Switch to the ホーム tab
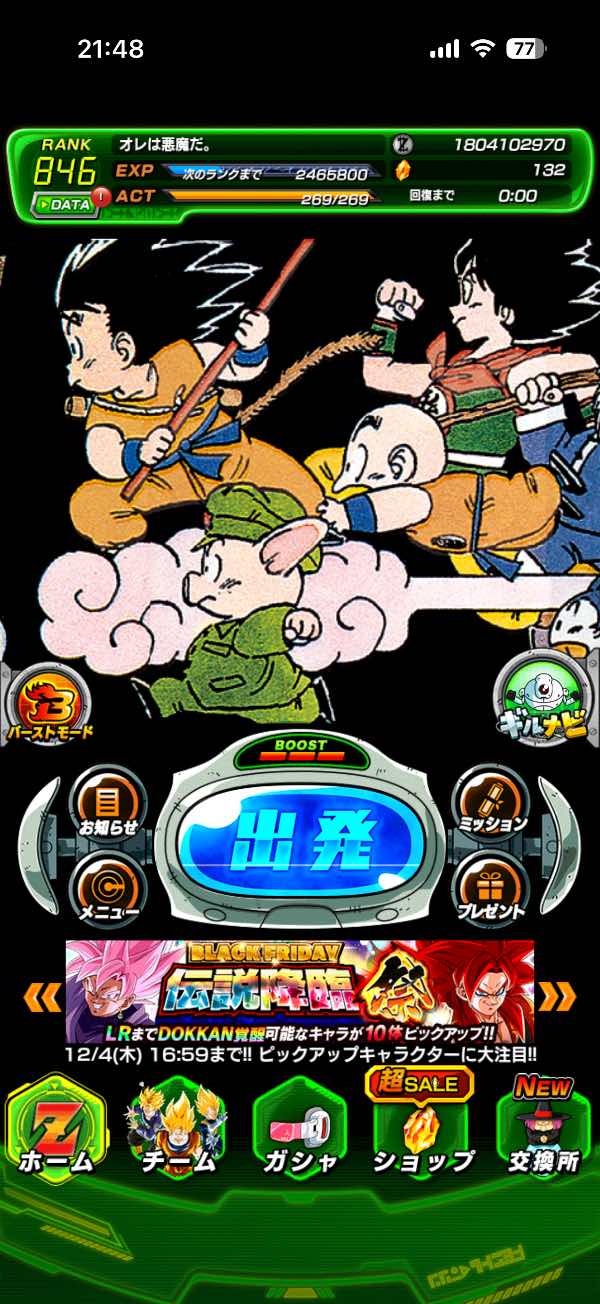 pos(57,1130)
